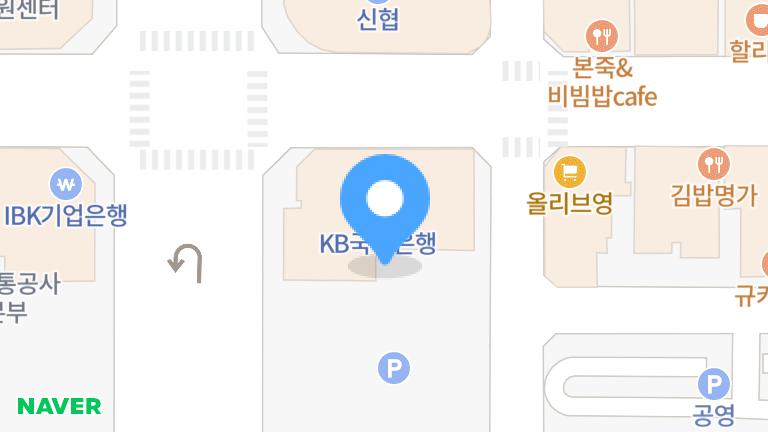
Task: Open the 본죽&비빔밥cafe restaurant marker
Action: click(x=601, y=36)
